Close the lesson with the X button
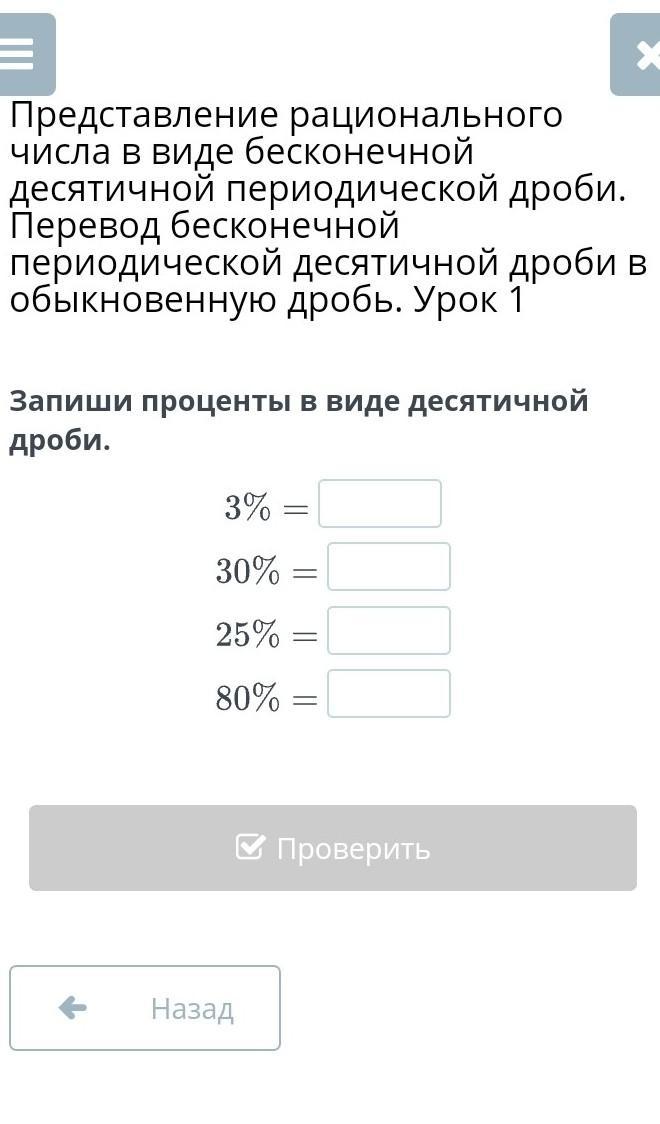Viewport: 660px width, 1124px height. point(636,54)
